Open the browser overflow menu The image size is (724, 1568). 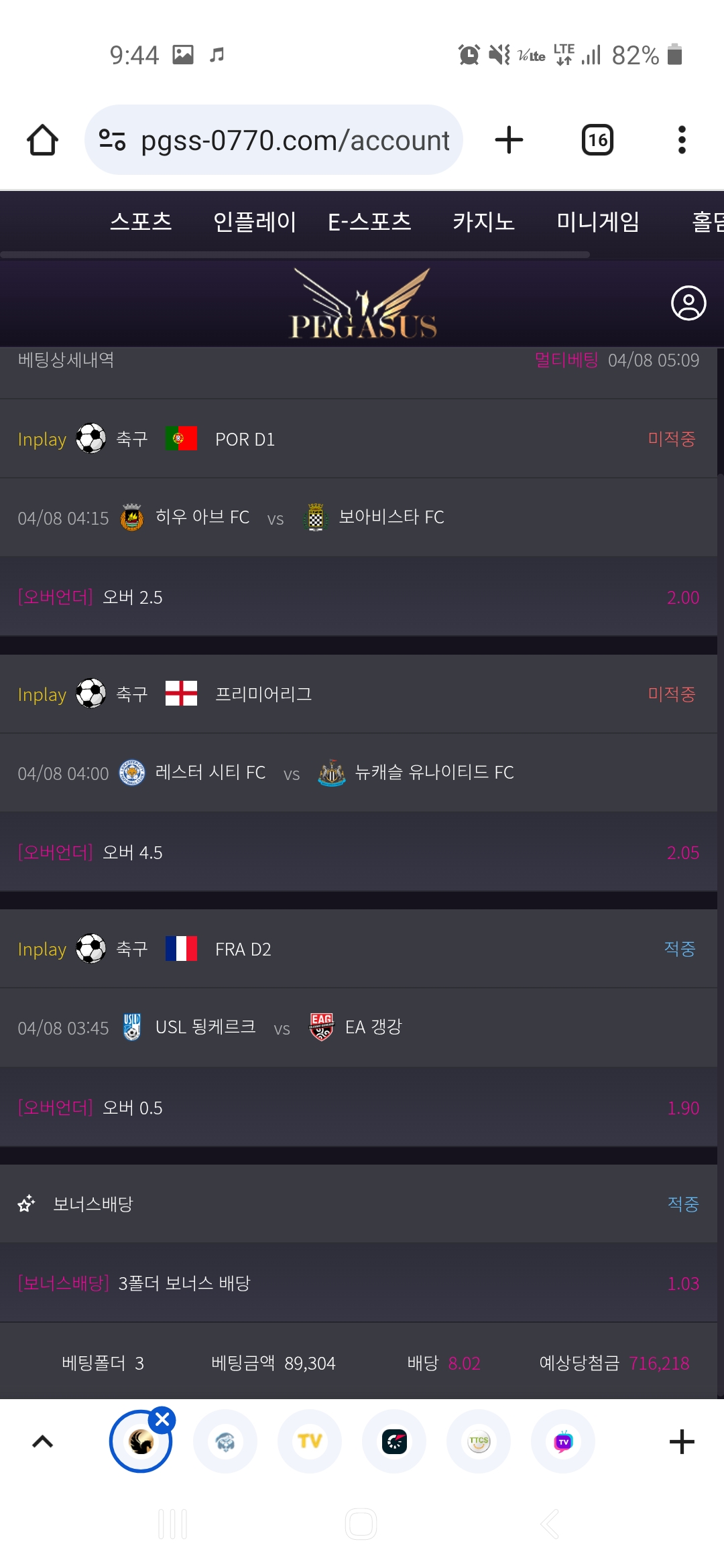click(x=682, y=140)
